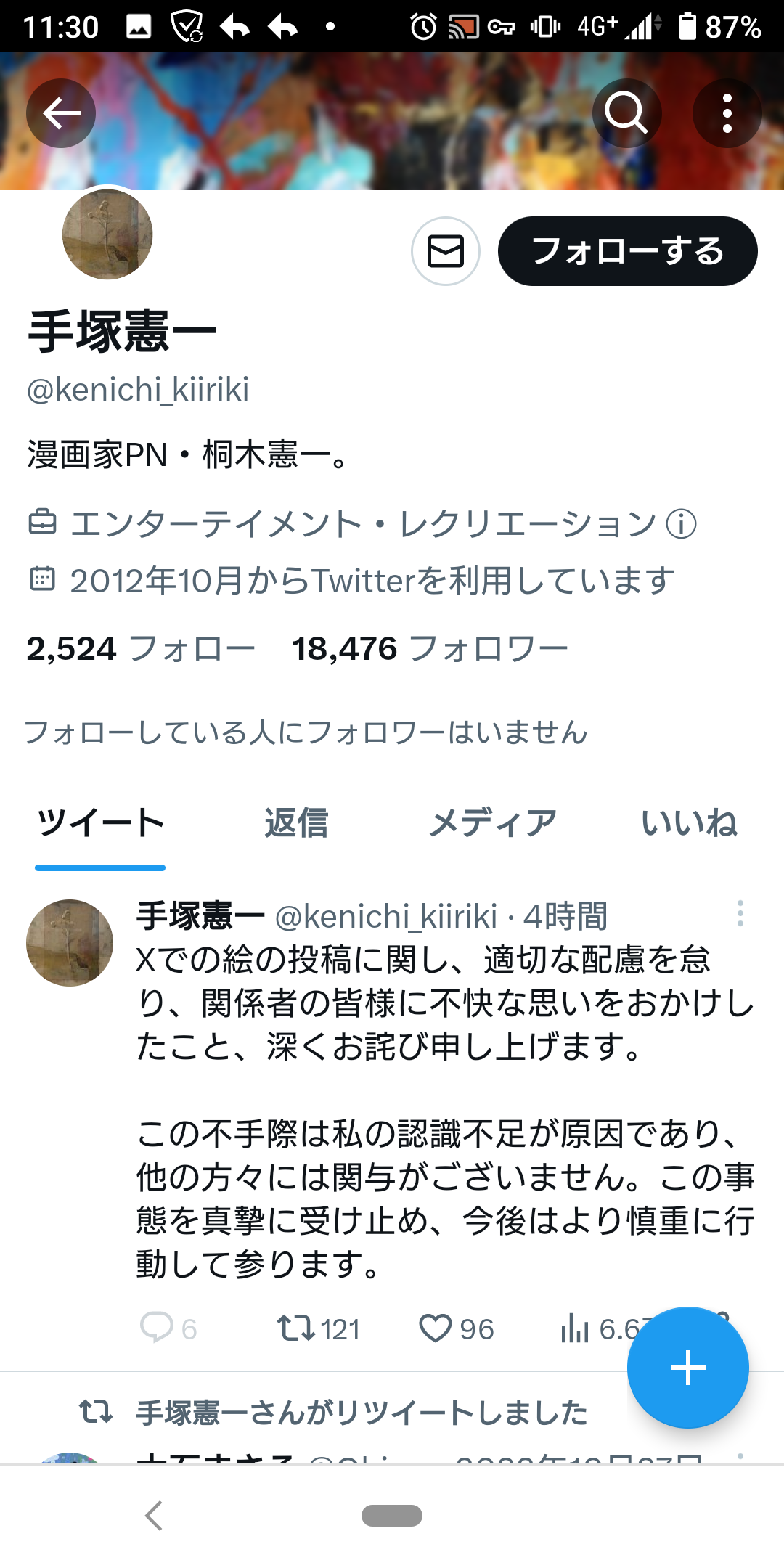Open more options on the apology tweet
Image resolution: width=784 pixels, height=1568 pixels.
[740, 913]
